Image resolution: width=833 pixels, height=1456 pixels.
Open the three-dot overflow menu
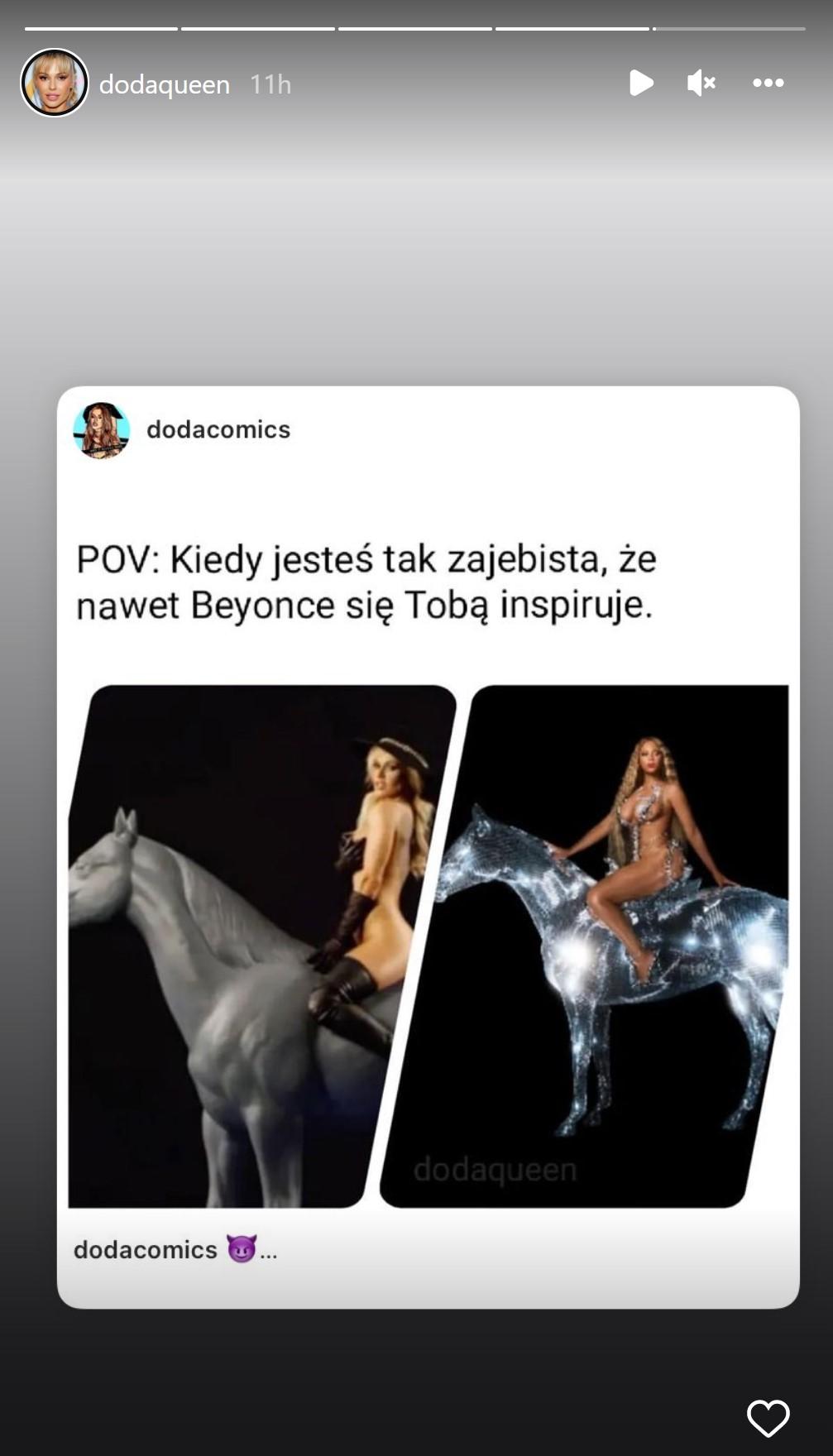click(768, 83)
